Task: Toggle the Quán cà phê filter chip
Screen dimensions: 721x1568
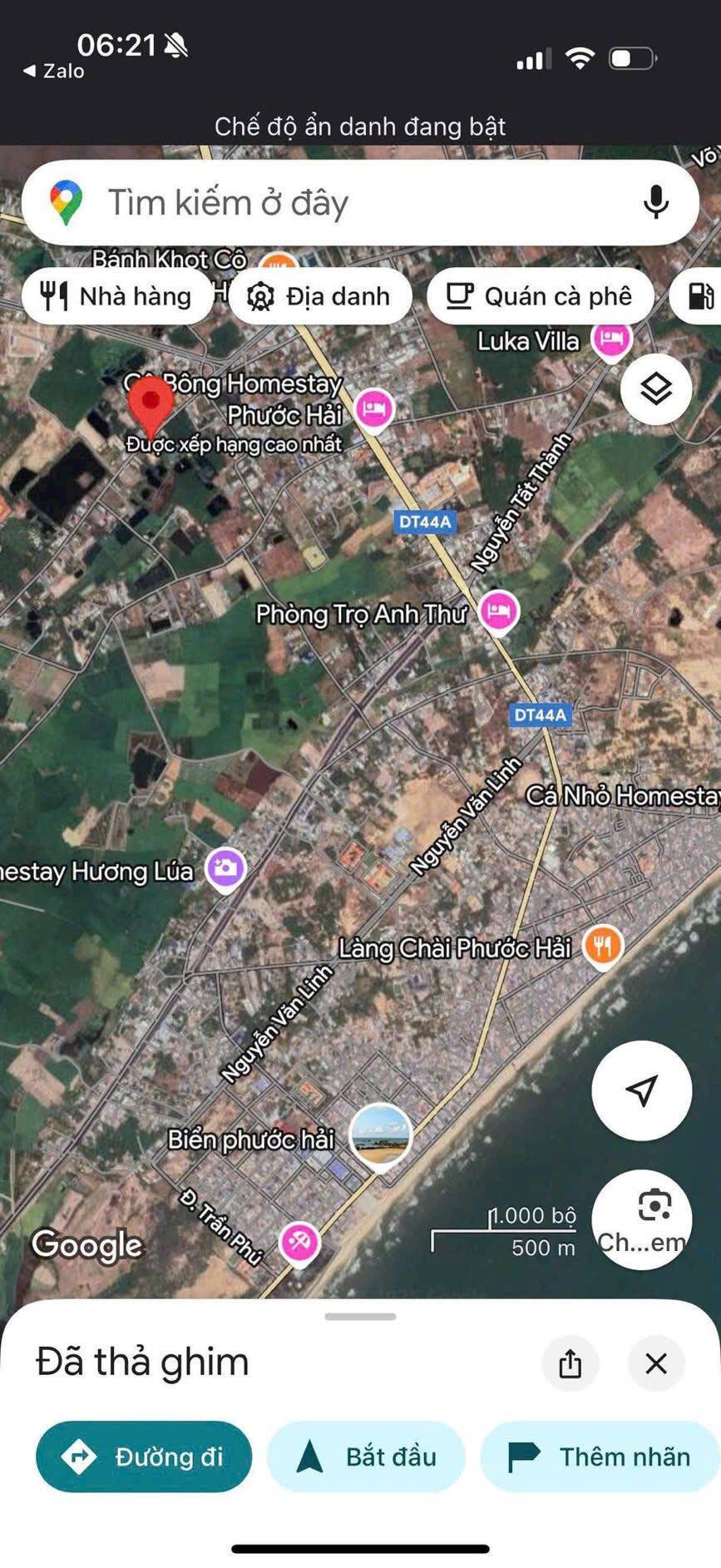Action: (x=540, y=295)
